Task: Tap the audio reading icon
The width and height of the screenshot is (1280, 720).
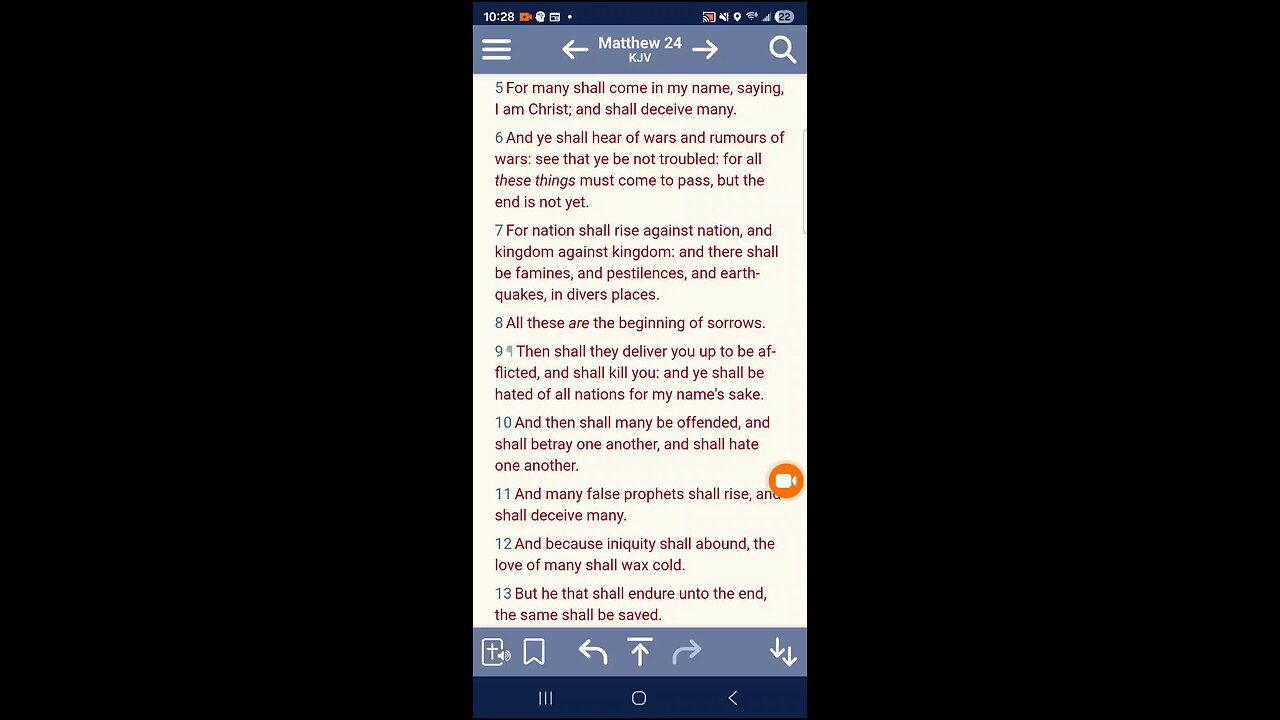Action: coord(495,653)
